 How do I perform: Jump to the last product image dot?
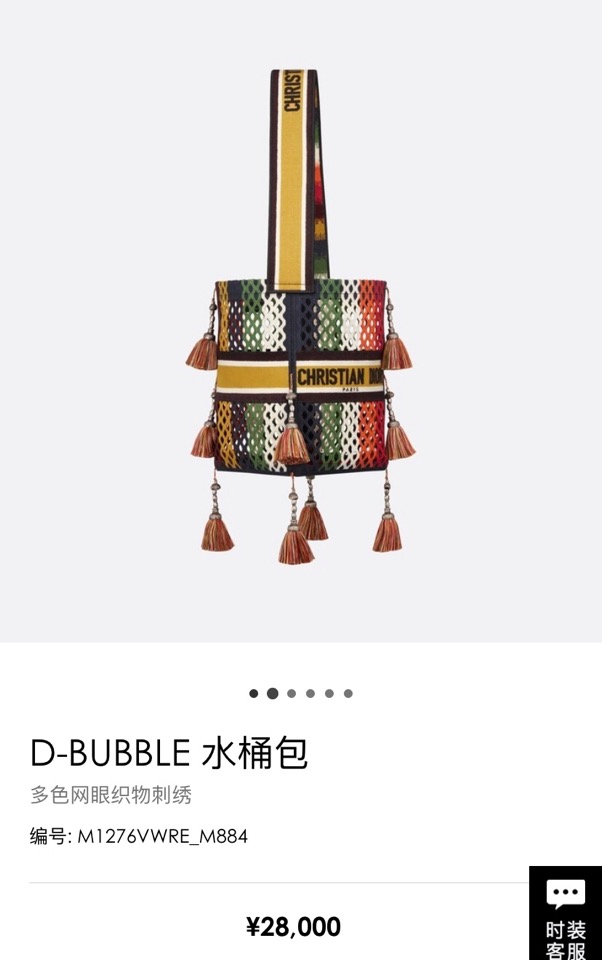coord(348,693)
